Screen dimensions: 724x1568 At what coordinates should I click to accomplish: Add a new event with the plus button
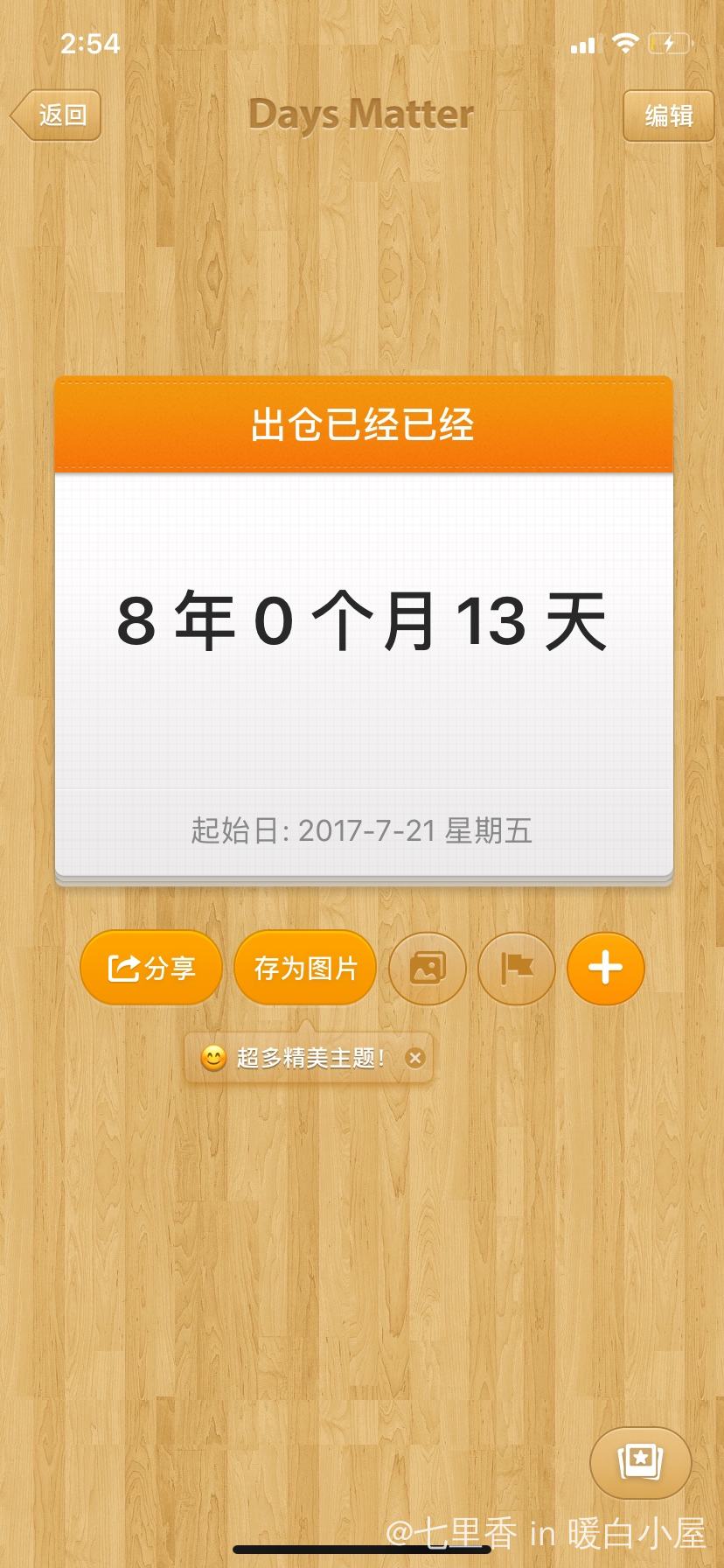[605, 969]
